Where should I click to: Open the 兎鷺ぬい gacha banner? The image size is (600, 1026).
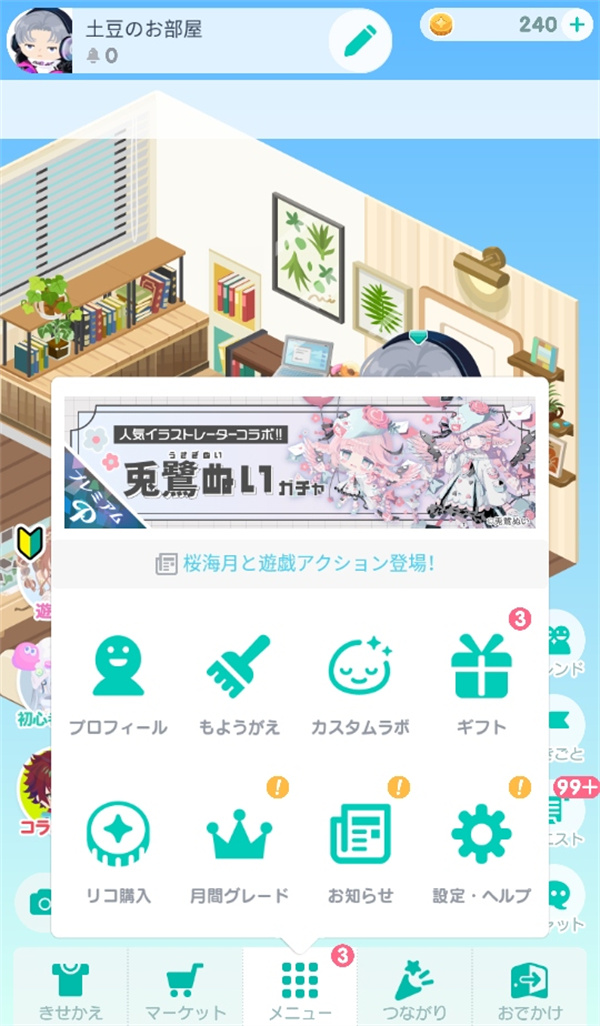click(300, 462)
